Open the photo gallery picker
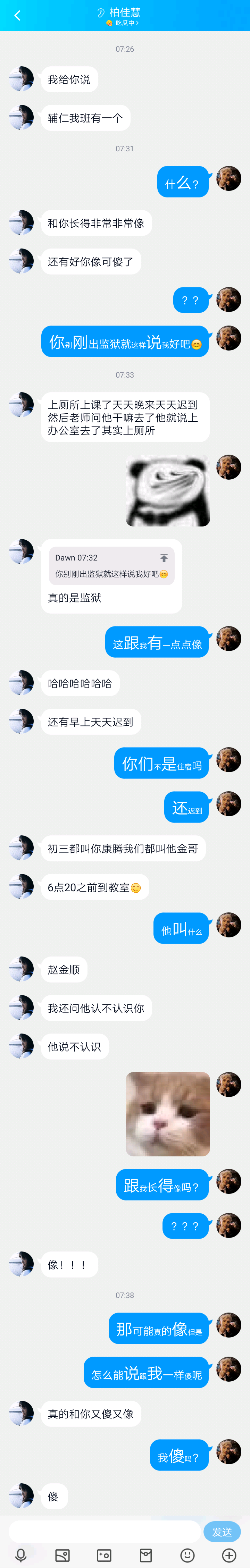250x1568 pixels. 62,1555
